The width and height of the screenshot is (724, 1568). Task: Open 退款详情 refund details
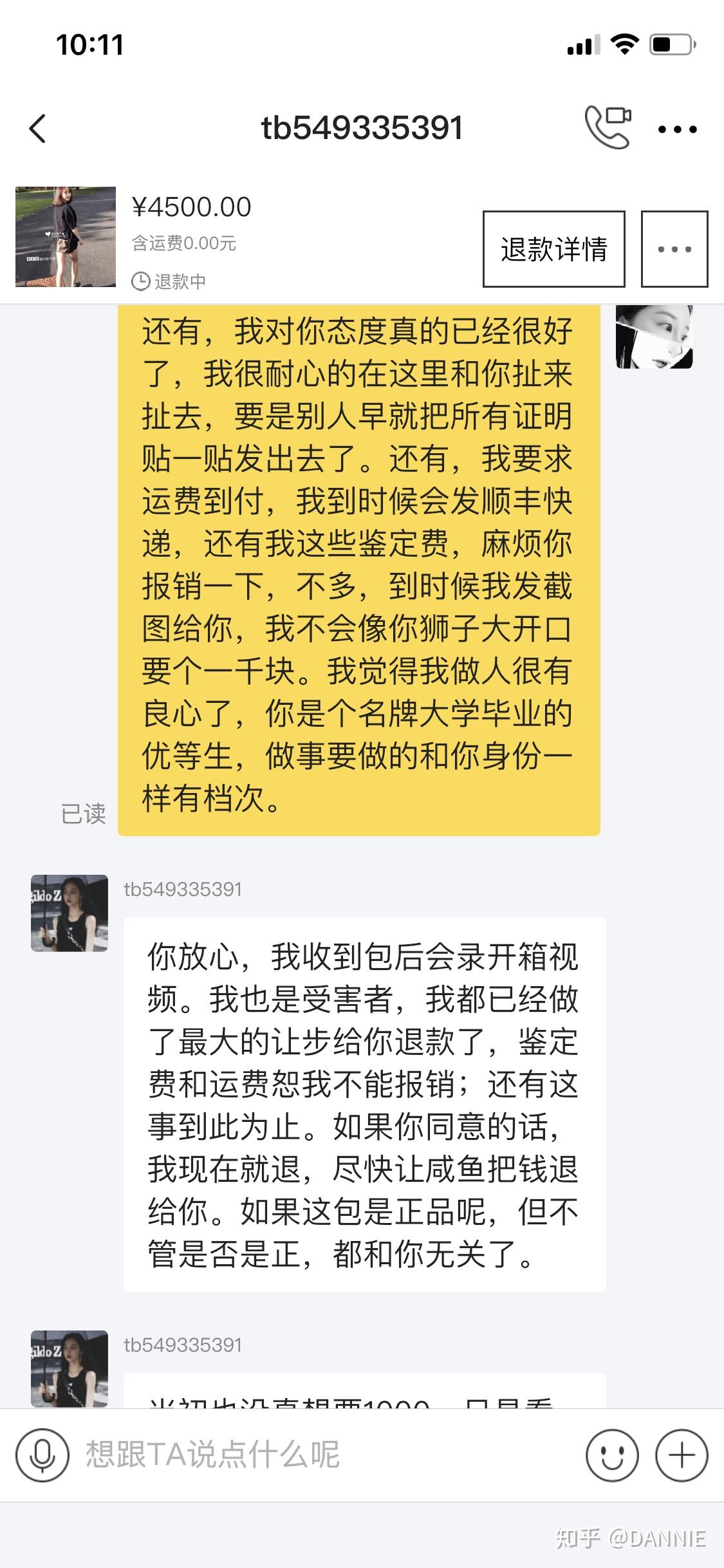coord(553,249)
